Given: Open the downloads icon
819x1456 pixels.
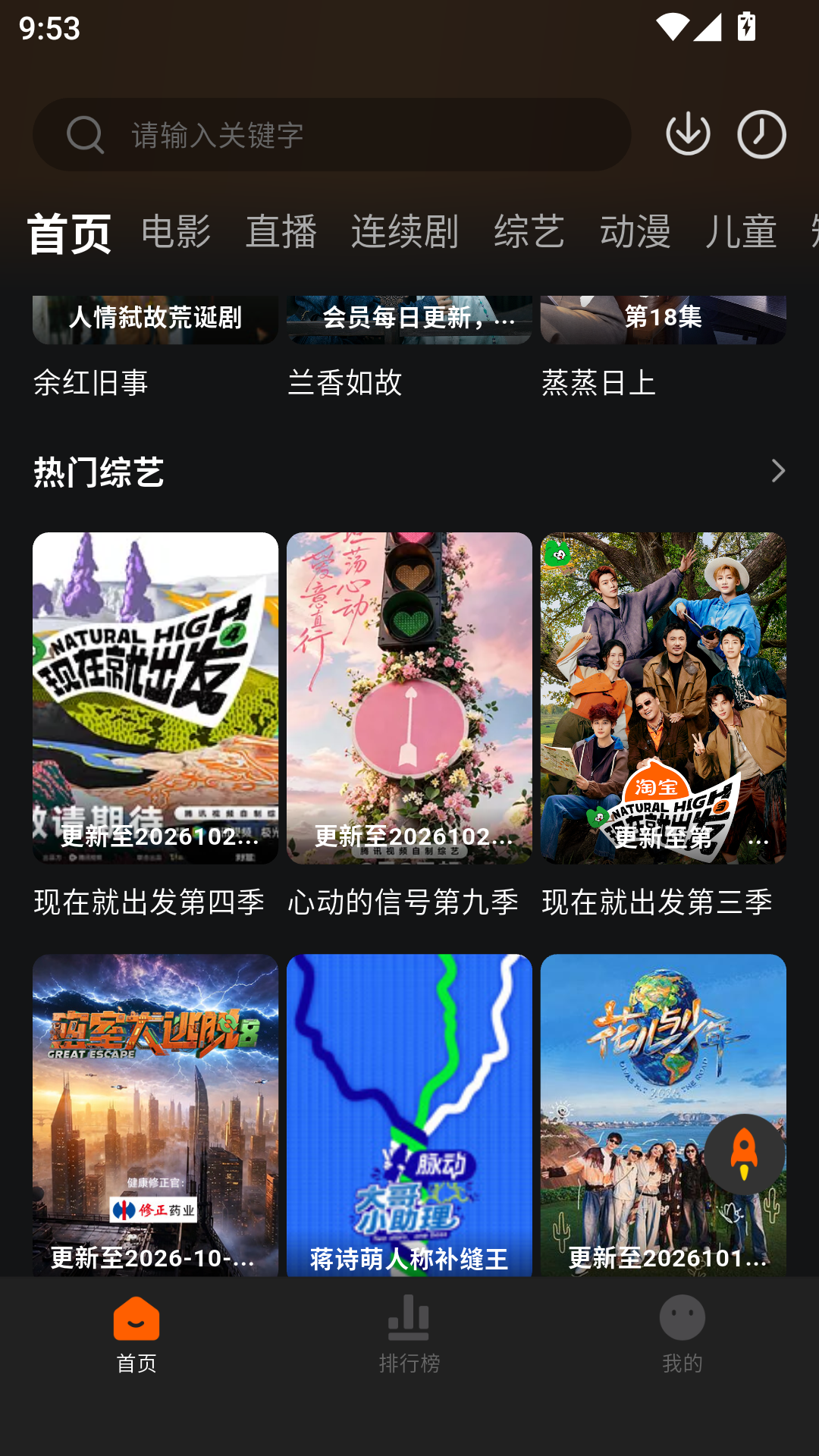Looking at the screenshot, I should 688,134.
